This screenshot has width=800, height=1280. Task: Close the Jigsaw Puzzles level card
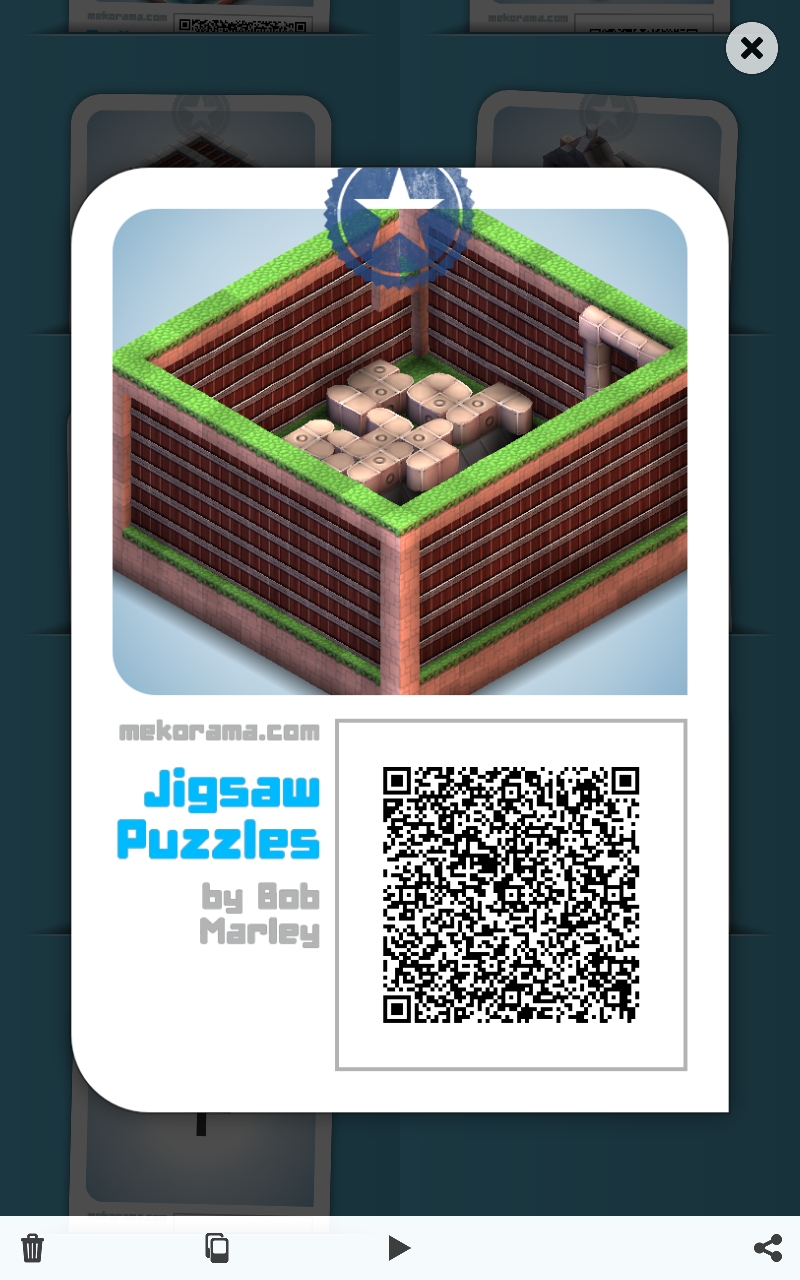(752, 48)
